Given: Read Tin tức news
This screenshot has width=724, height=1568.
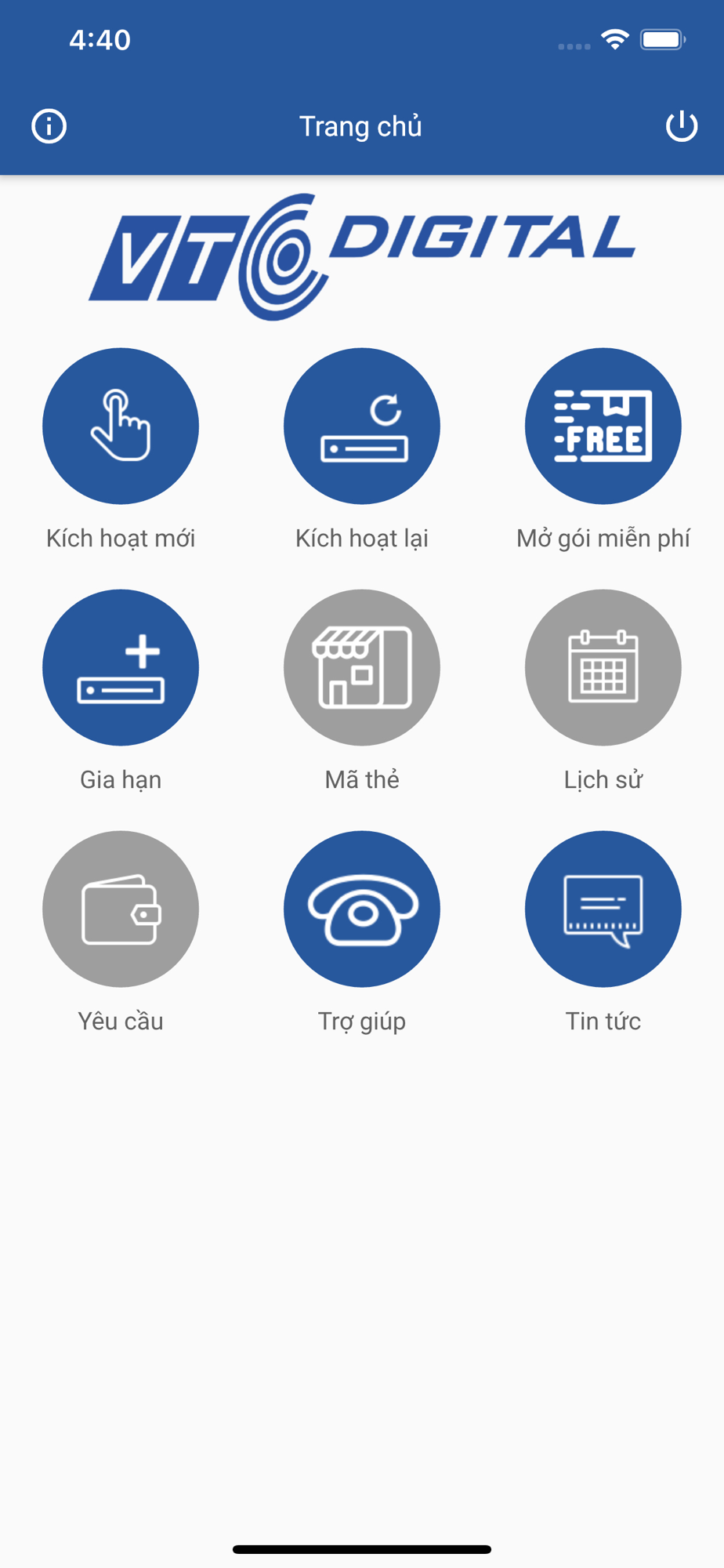Looking at the screenshot, I should point(603,909).
